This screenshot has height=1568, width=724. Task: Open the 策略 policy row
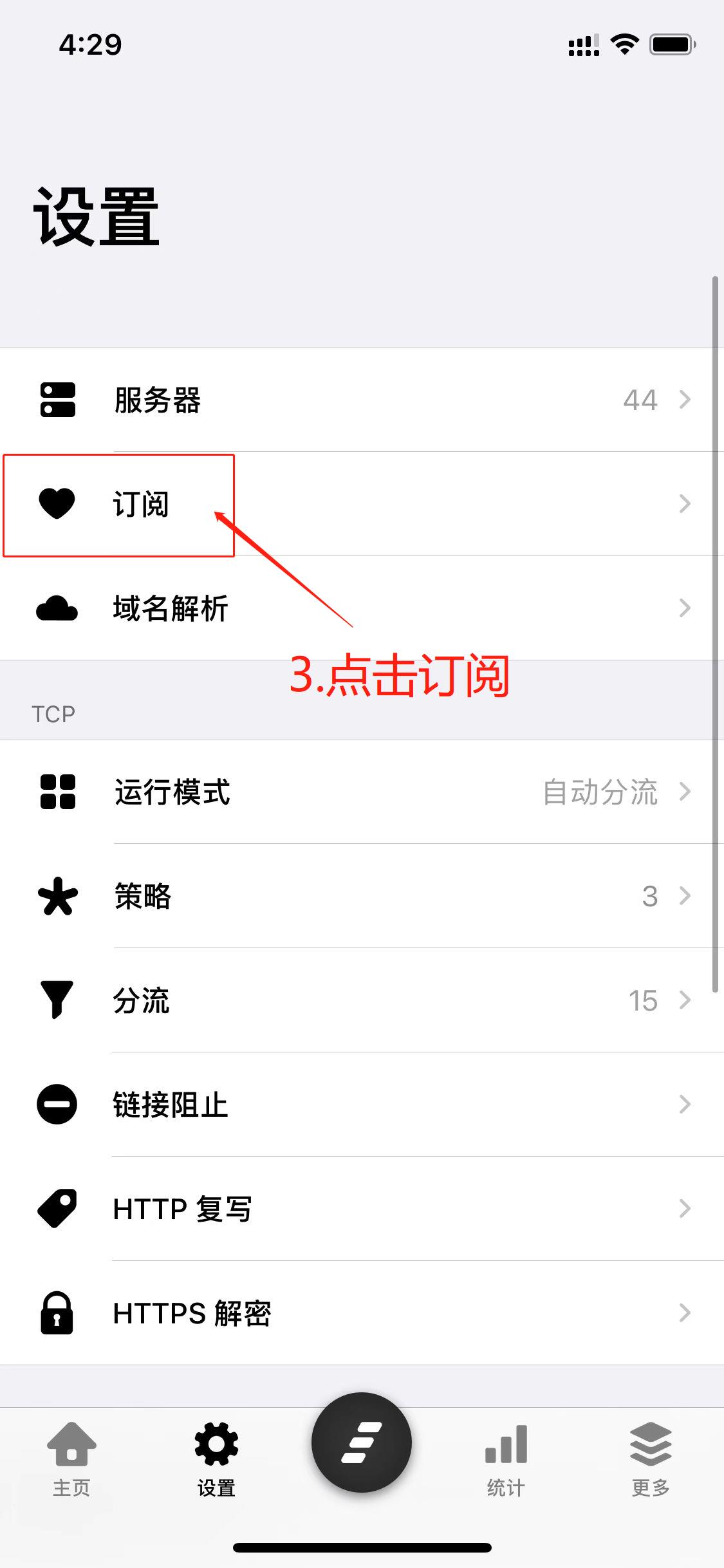360,896
